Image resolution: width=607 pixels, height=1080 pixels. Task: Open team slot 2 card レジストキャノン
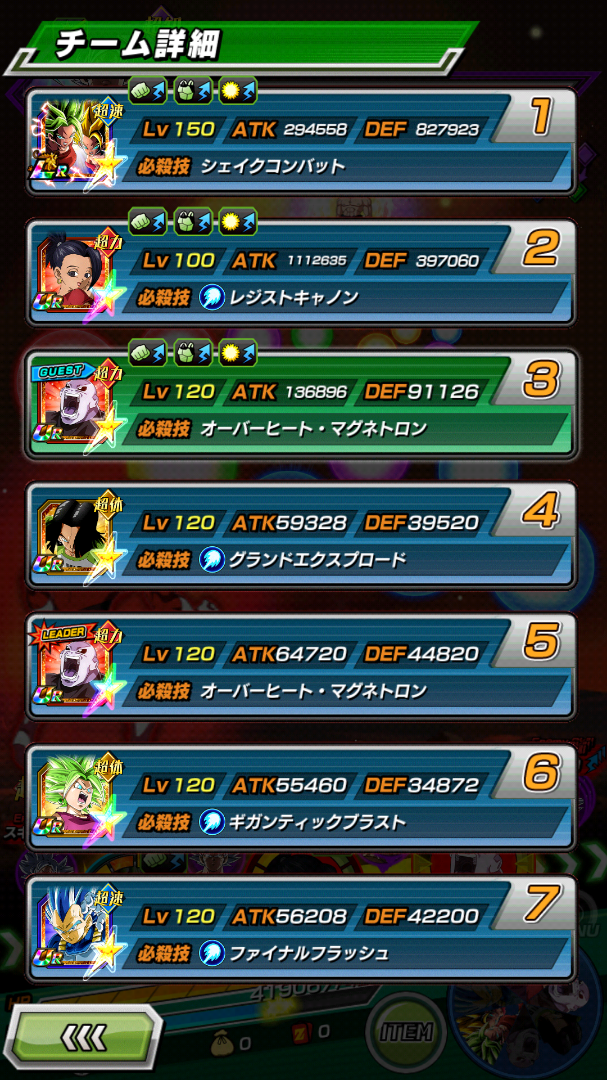click(x=300, y=273)
